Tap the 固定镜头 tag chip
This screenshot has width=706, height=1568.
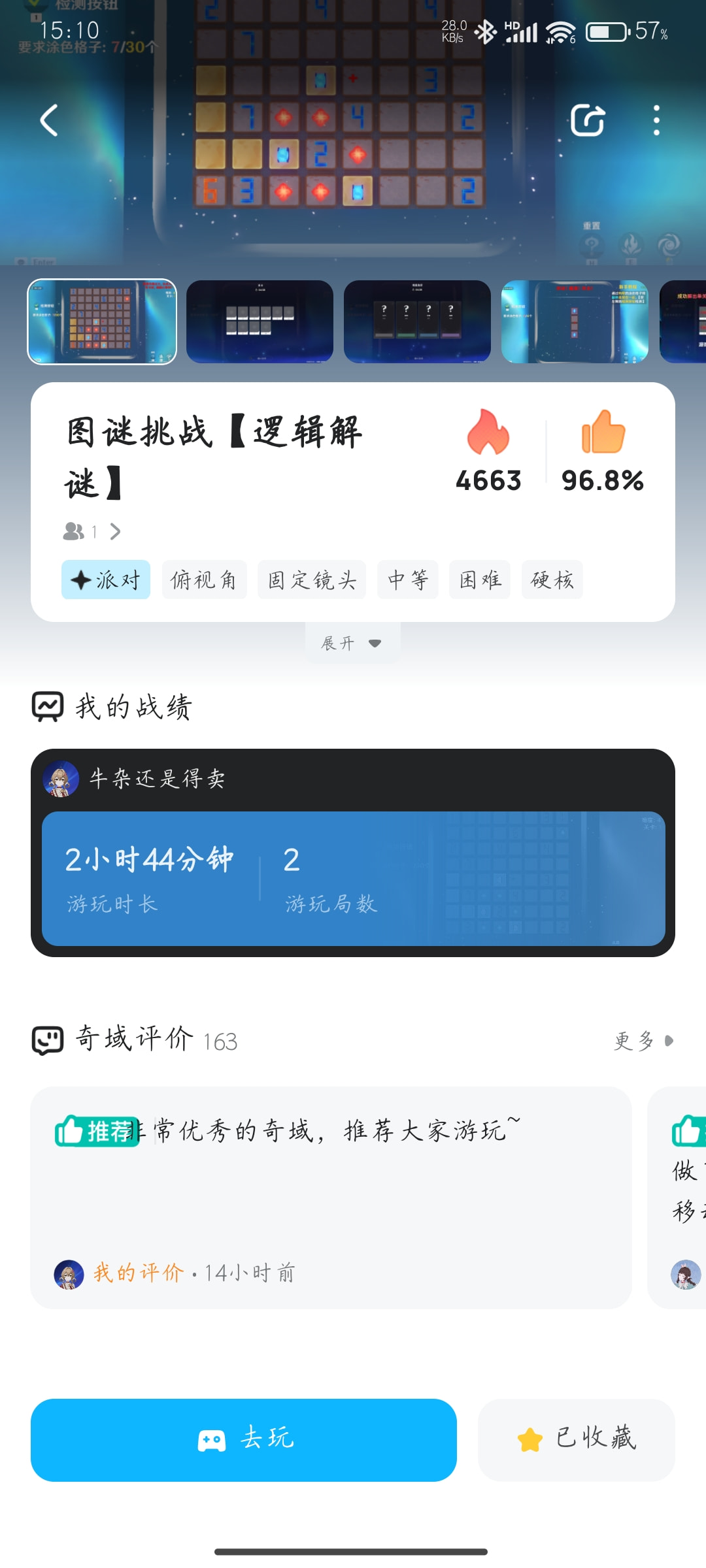coord(312,580)
